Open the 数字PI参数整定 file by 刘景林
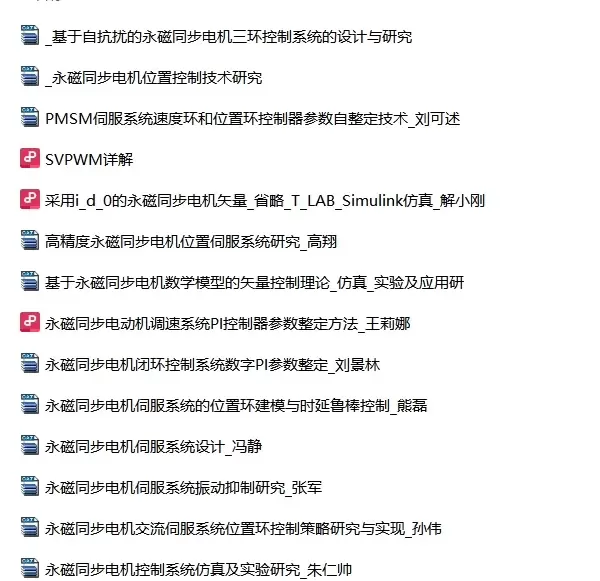600x581 pixels. [x=212, y=364]
